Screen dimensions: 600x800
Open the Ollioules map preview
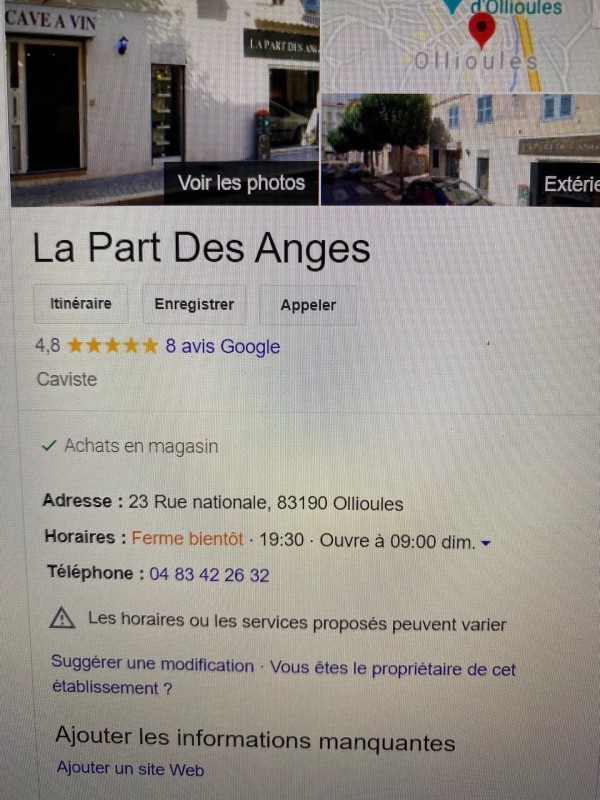coord(460,45)
